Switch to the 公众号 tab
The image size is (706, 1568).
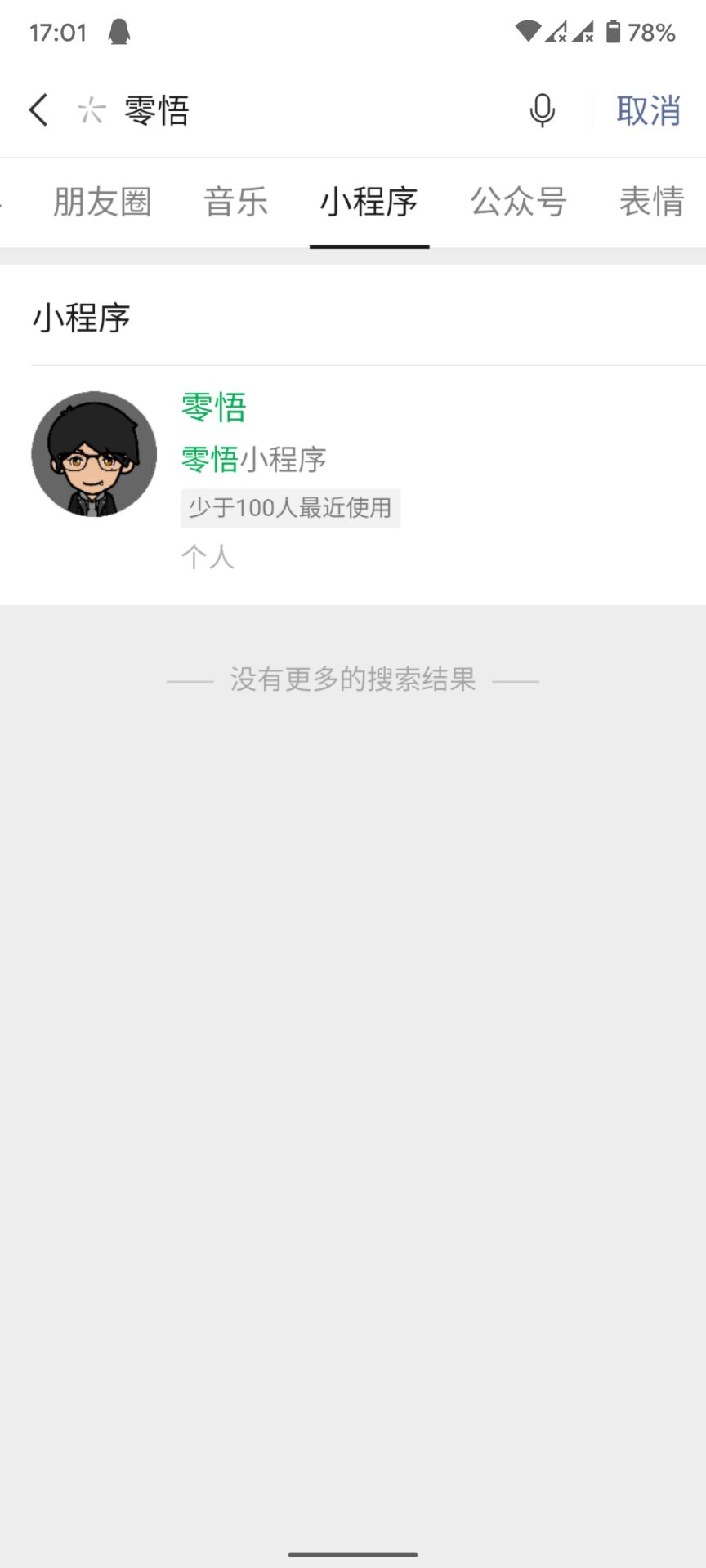pyautogui.click(x=519, y=202)
